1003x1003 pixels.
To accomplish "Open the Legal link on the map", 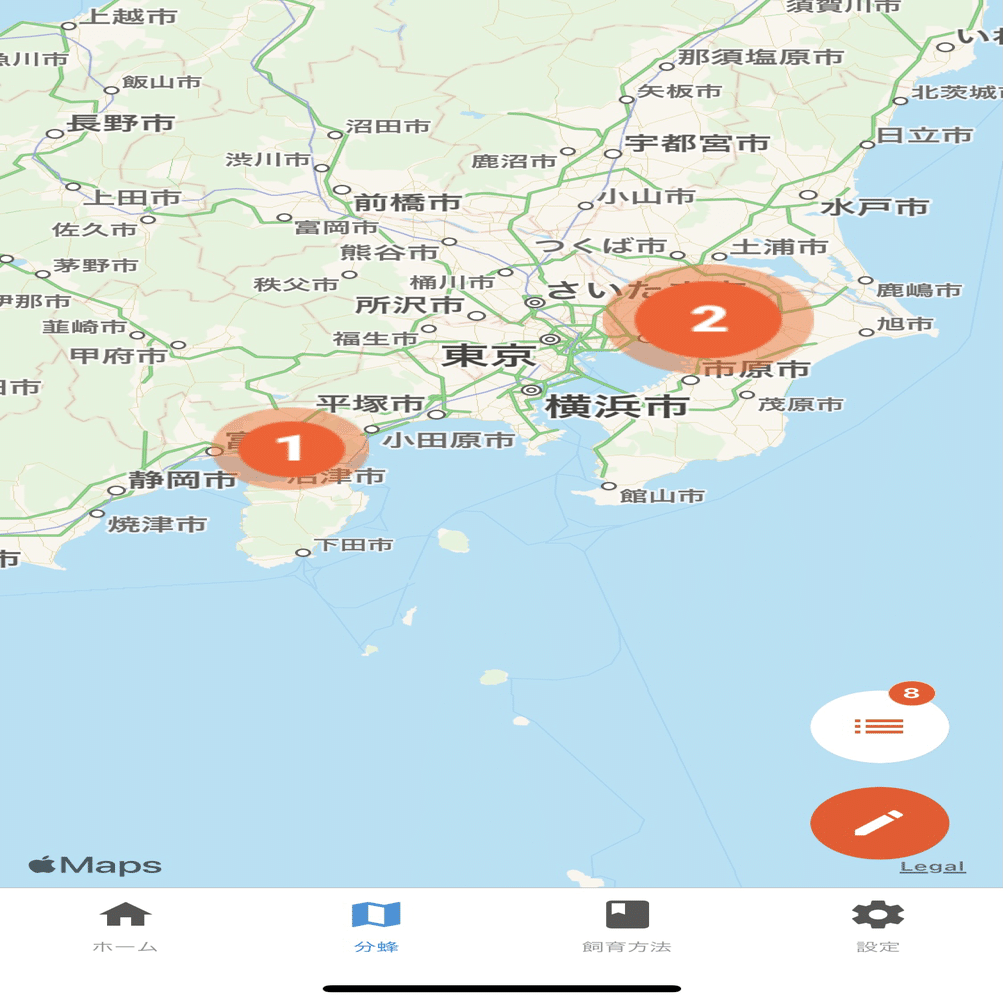I will coord(932,867).
